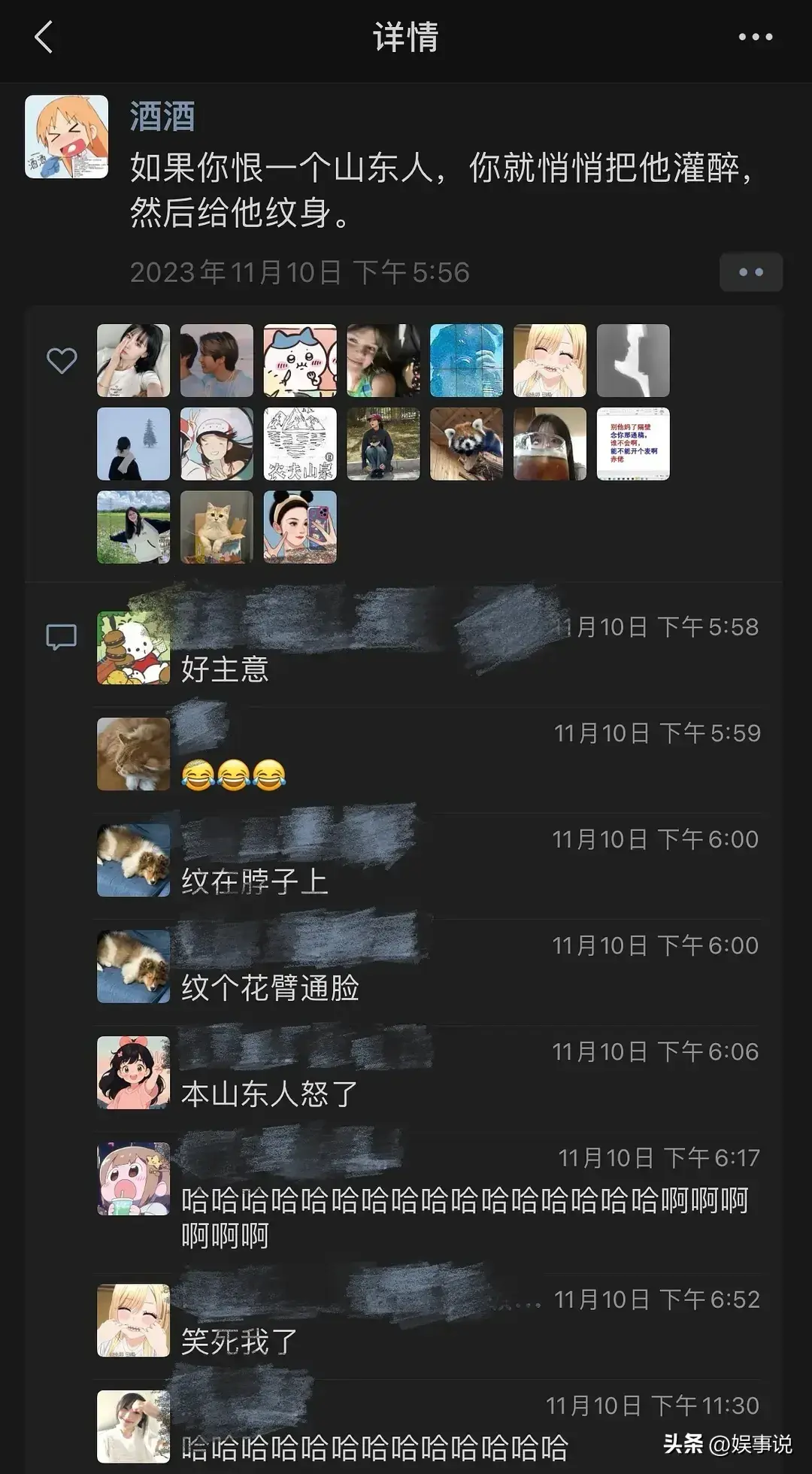This screenshot has height=1474, width=812.
Task: Open the 农夫山泉 liker avatar
Action: [300, 444]
